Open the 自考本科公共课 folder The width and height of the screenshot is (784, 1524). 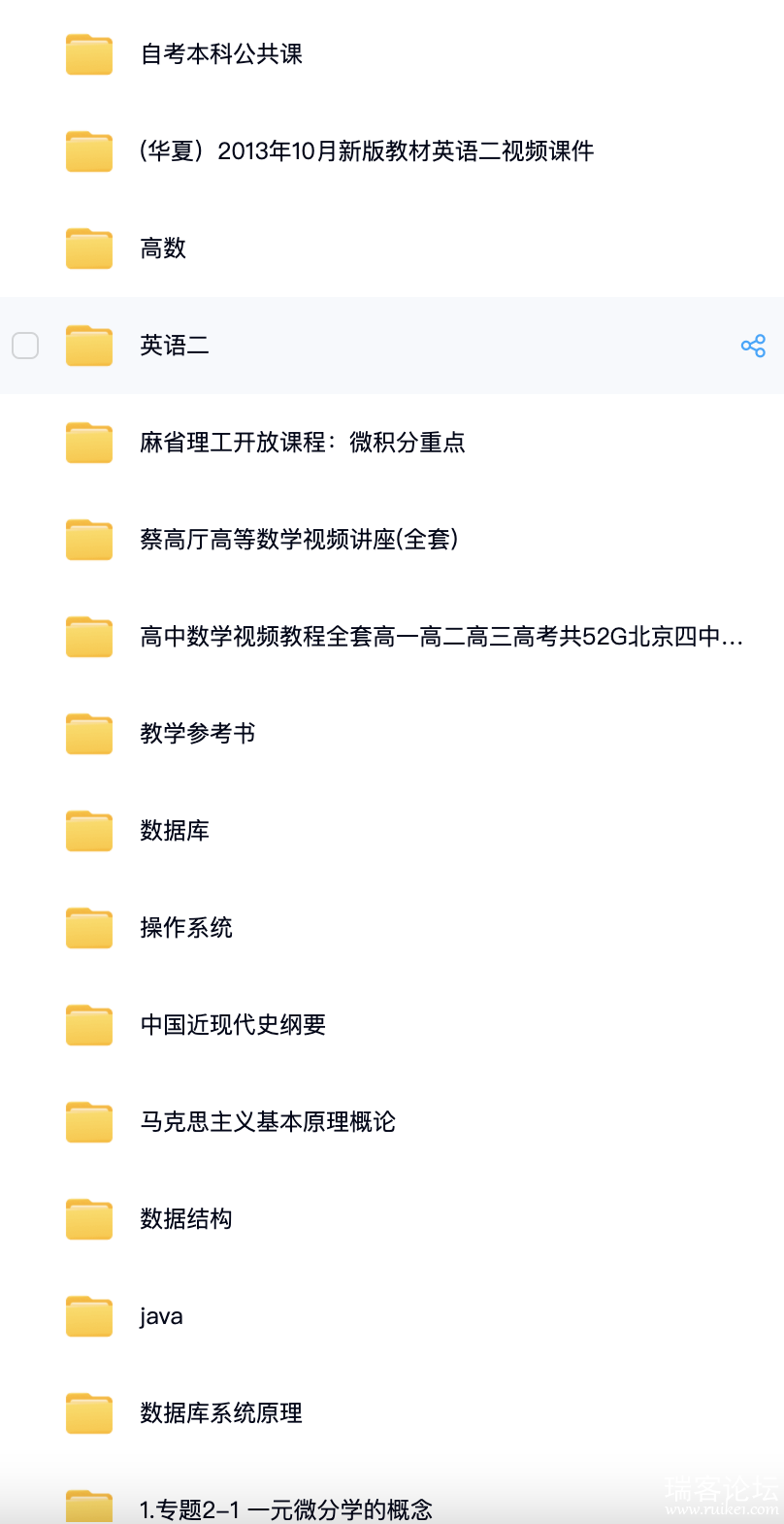coord(221,54)
